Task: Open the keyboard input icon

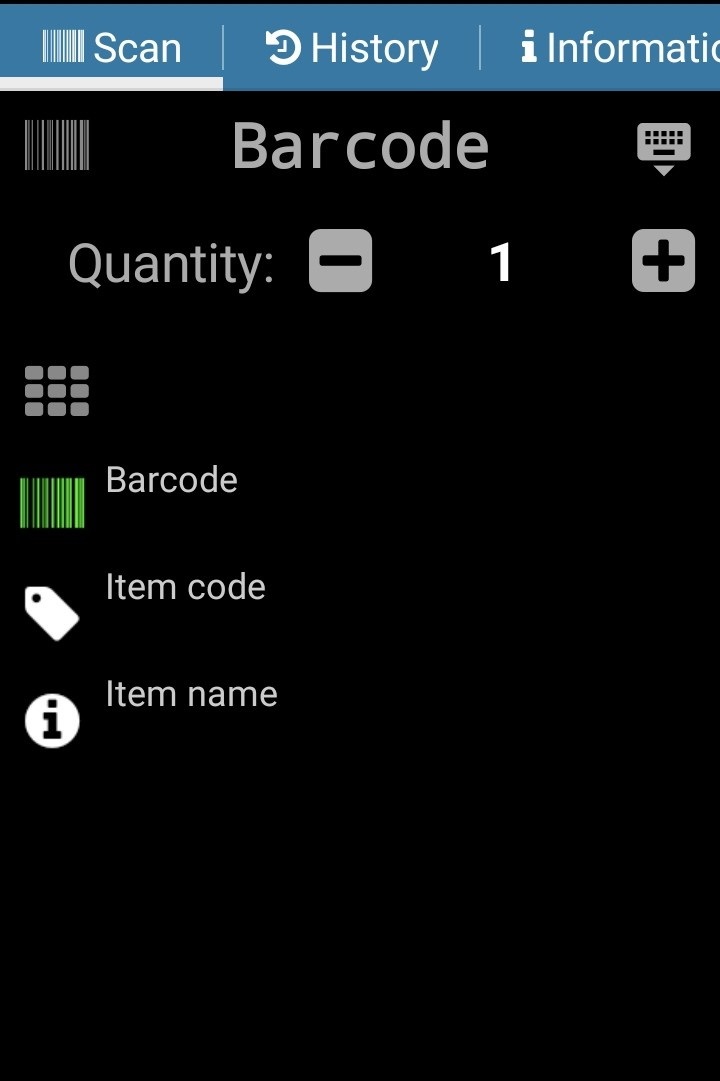Action: tap(664, 148)
